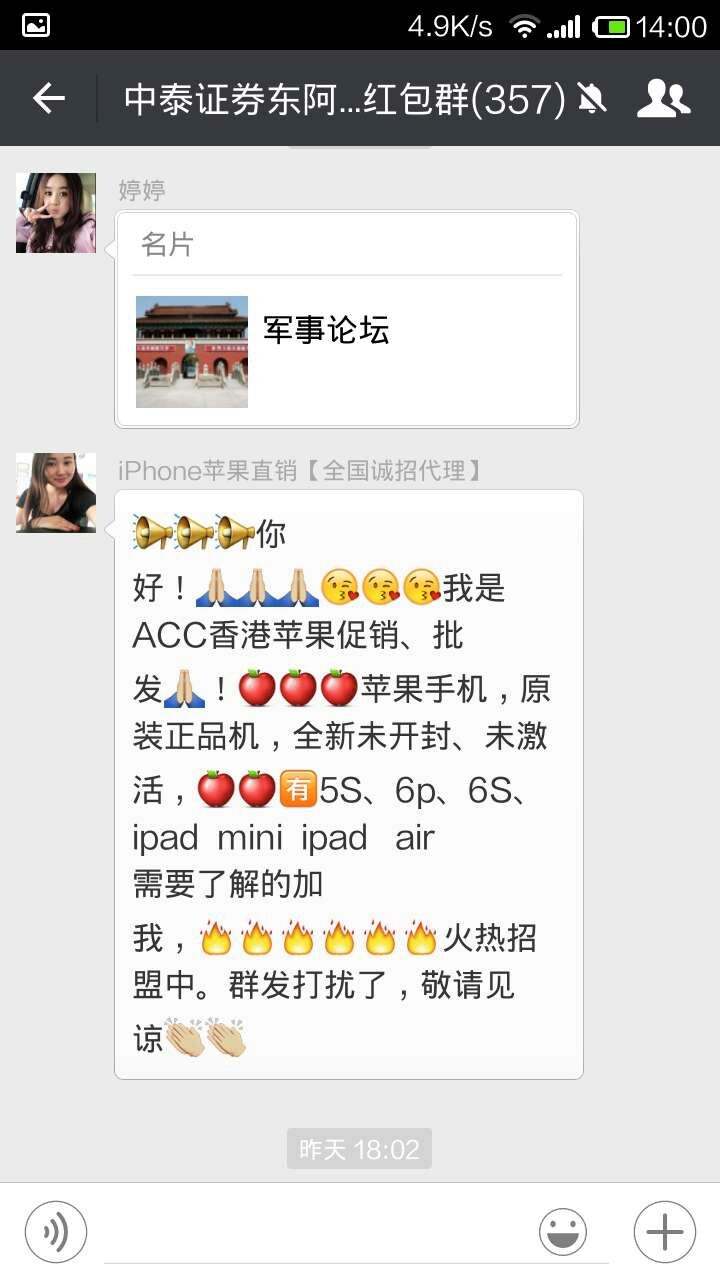Open the emoji picker

click(563, 1232)
